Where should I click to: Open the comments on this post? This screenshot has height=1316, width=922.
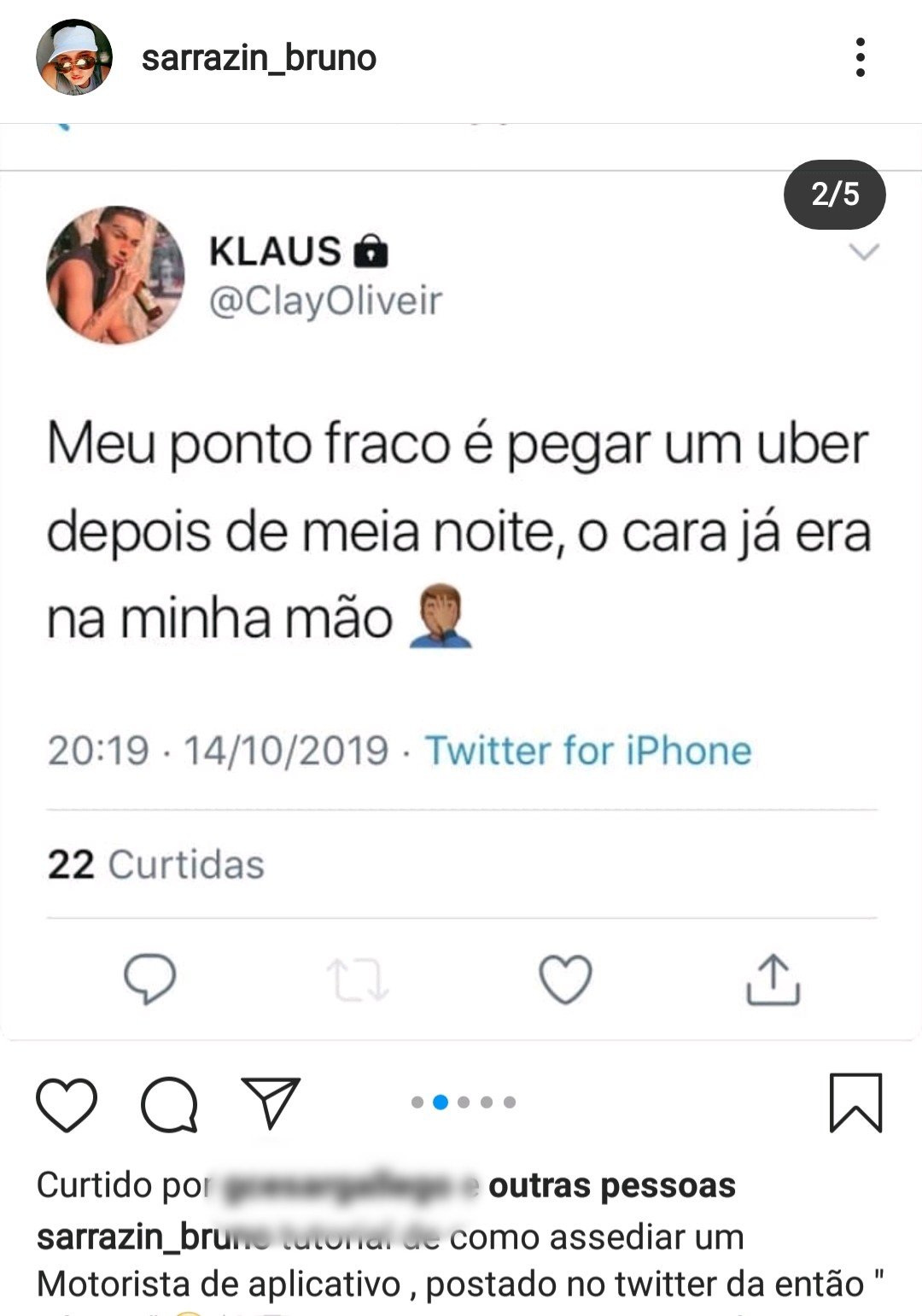tap(169, 1103)
